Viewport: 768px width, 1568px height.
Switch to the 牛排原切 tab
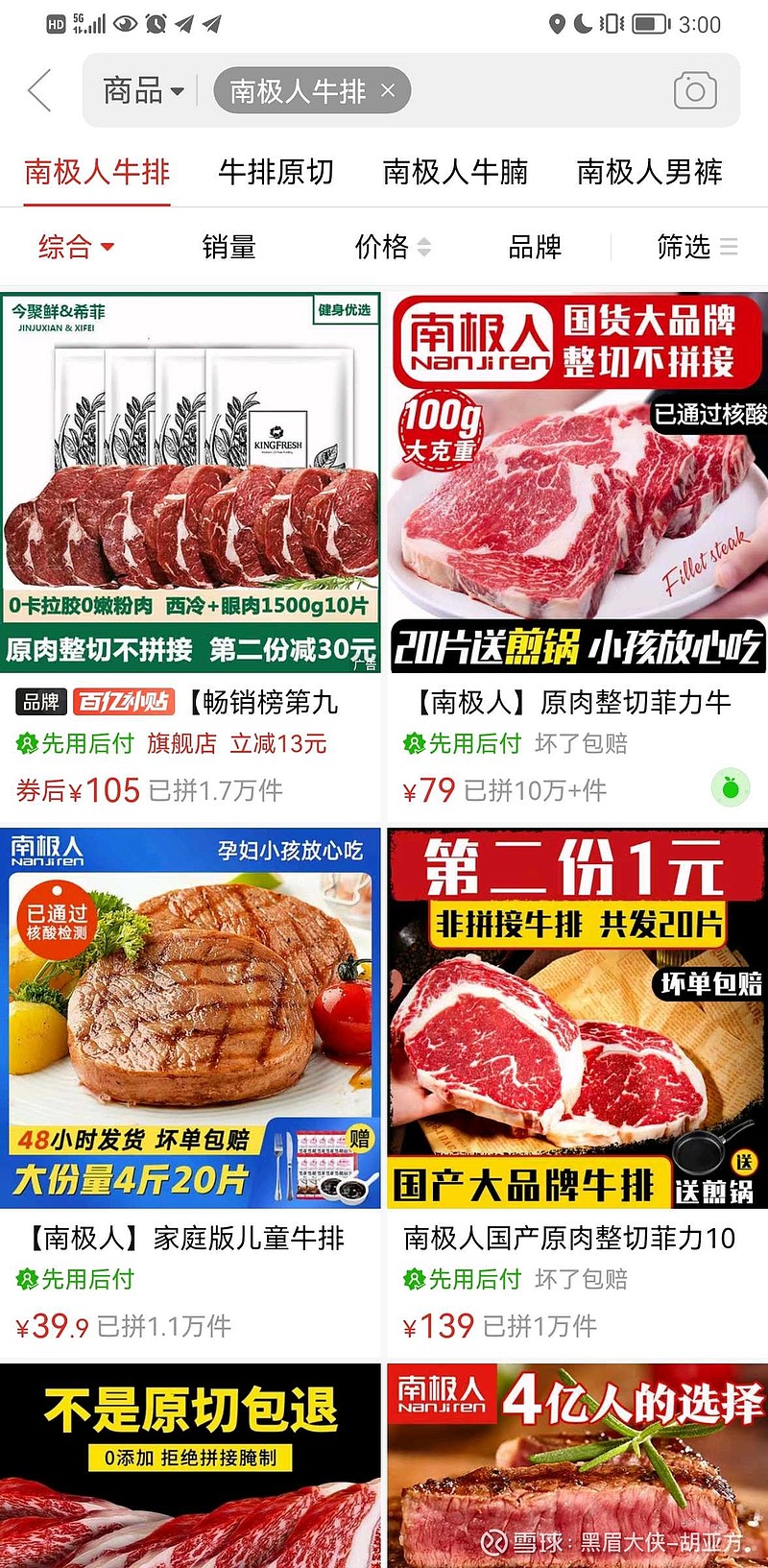[276, 173]
